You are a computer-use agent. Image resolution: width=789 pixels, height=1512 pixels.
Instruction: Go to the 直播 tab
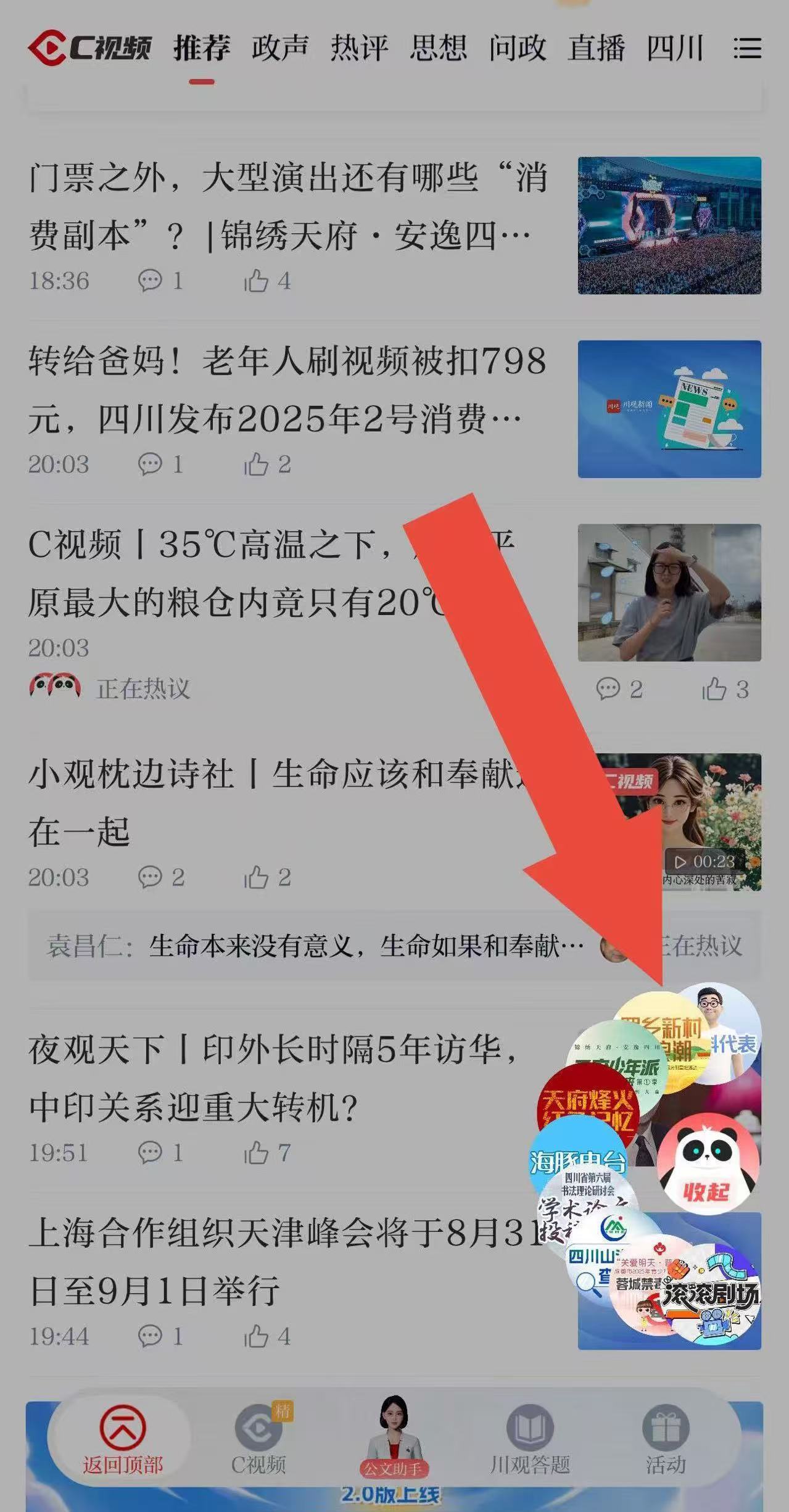coord(596,48)
